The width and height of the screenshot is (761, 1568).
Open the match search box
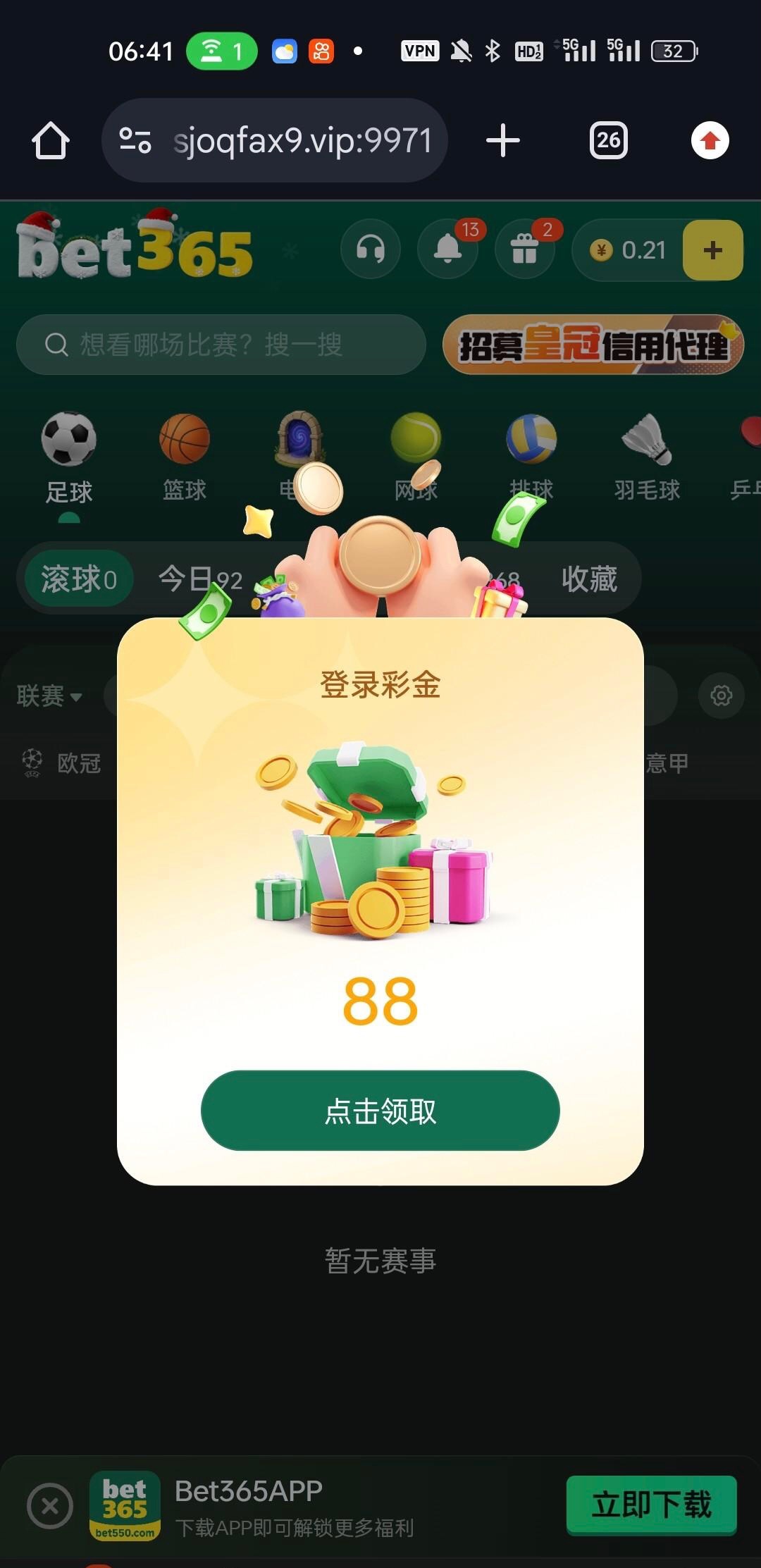point(221,345)
